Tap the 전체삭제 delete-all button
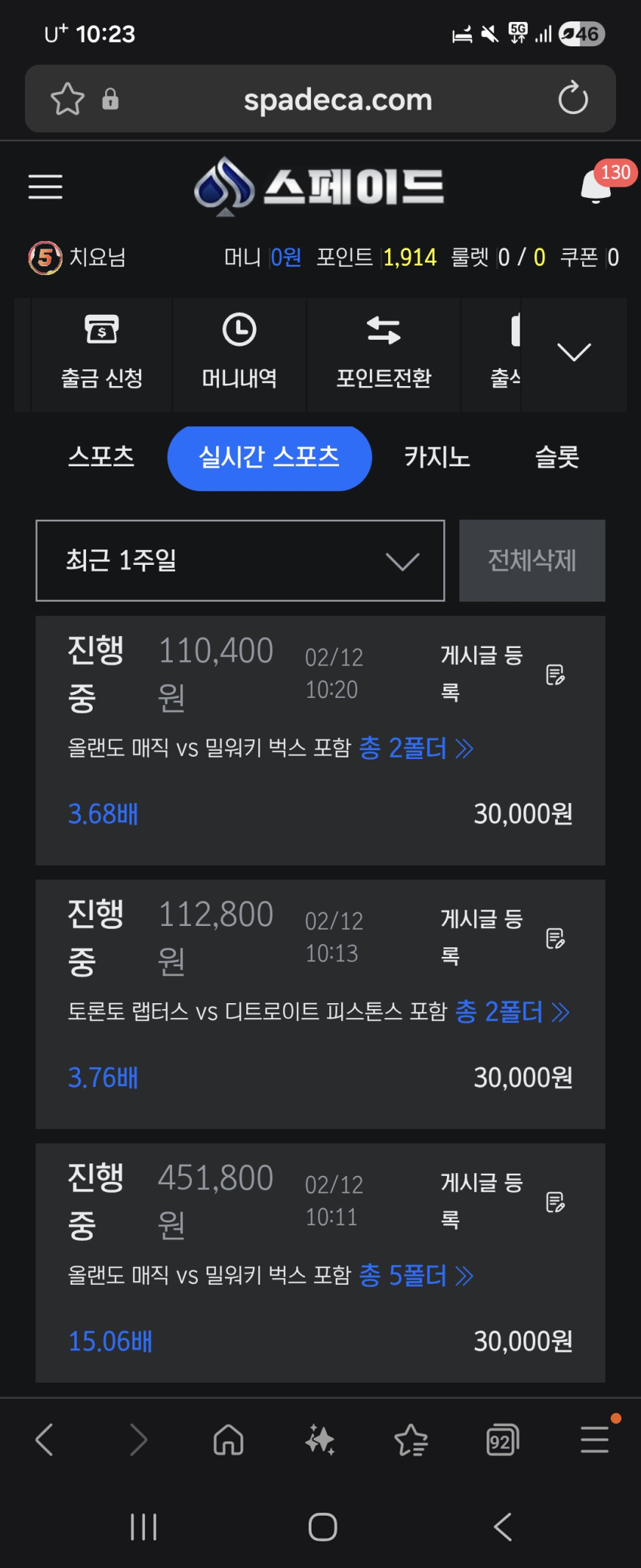The image size is (641, 1568). tap(532, 560)
